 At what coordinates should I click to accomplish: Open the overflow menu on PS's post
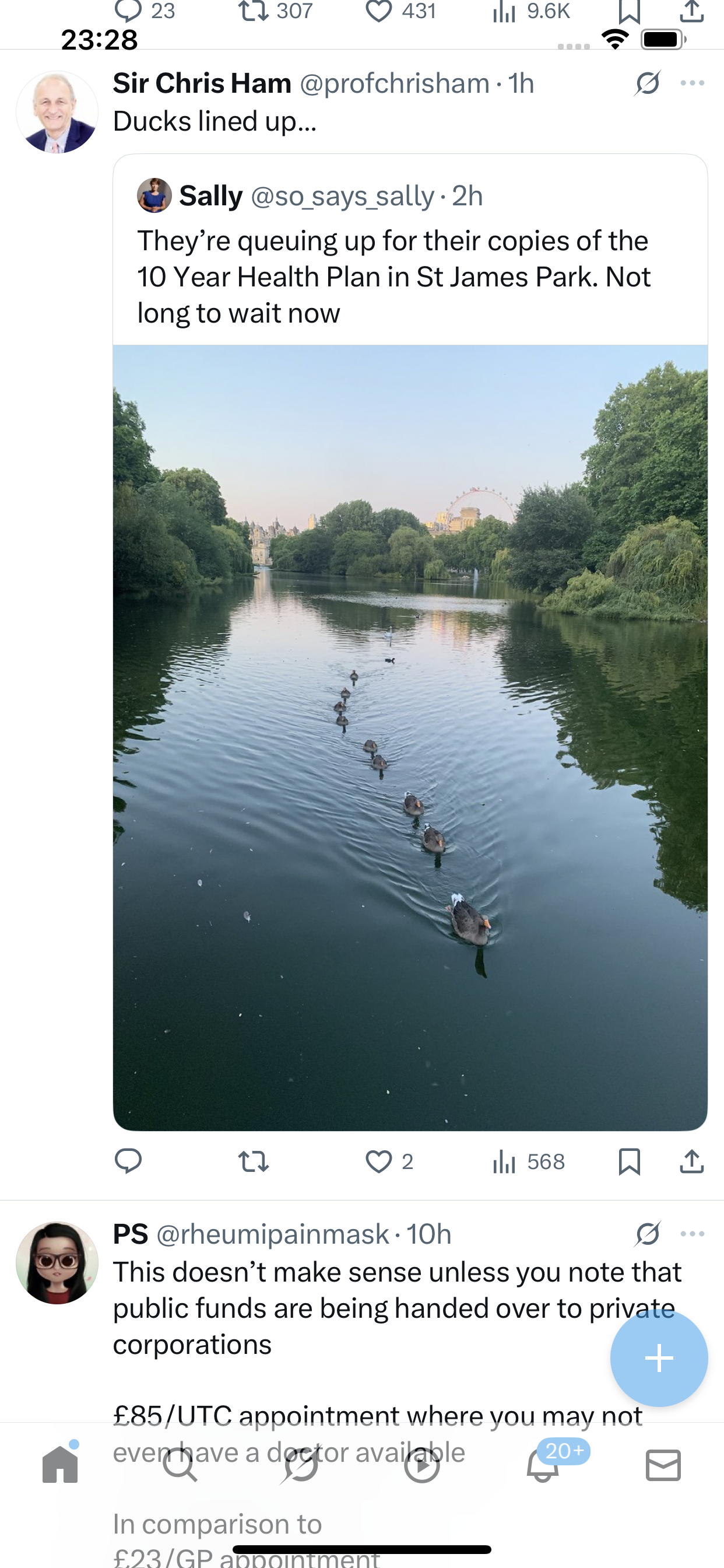[x=693, y=1234]
